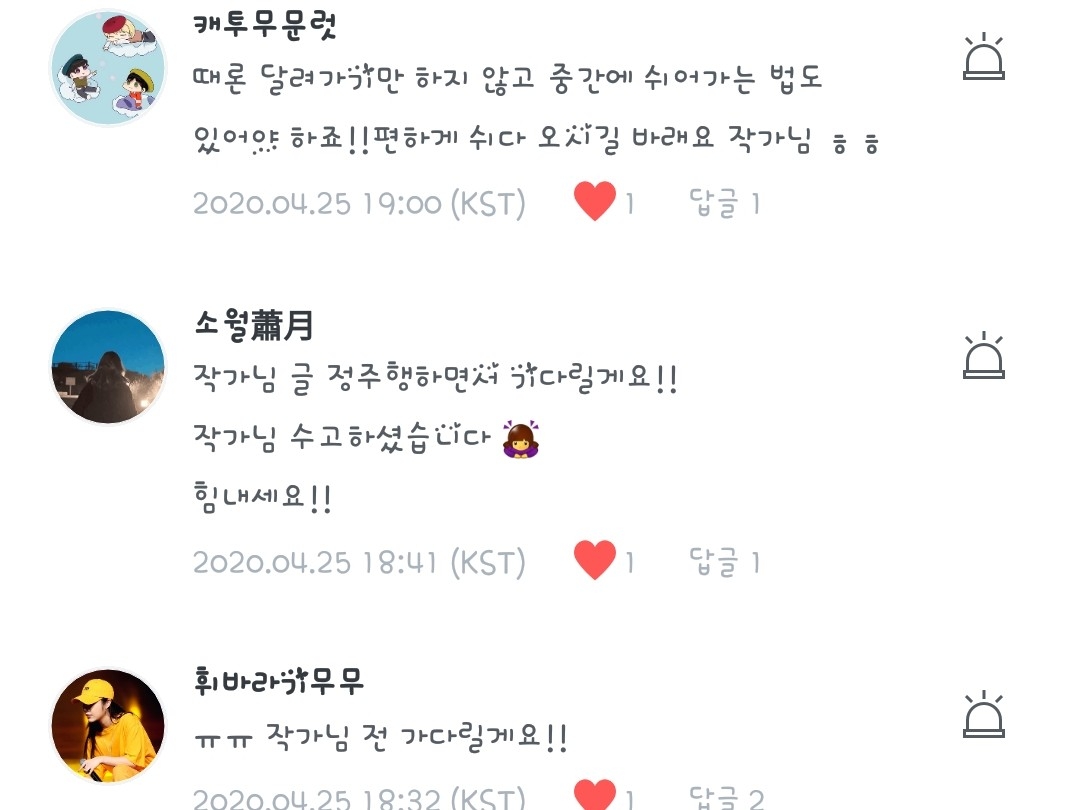The height and width of the screenshot is (810, 1080).
Task: Open 소월蕭月's profile picture
Action: coord(108,366)
